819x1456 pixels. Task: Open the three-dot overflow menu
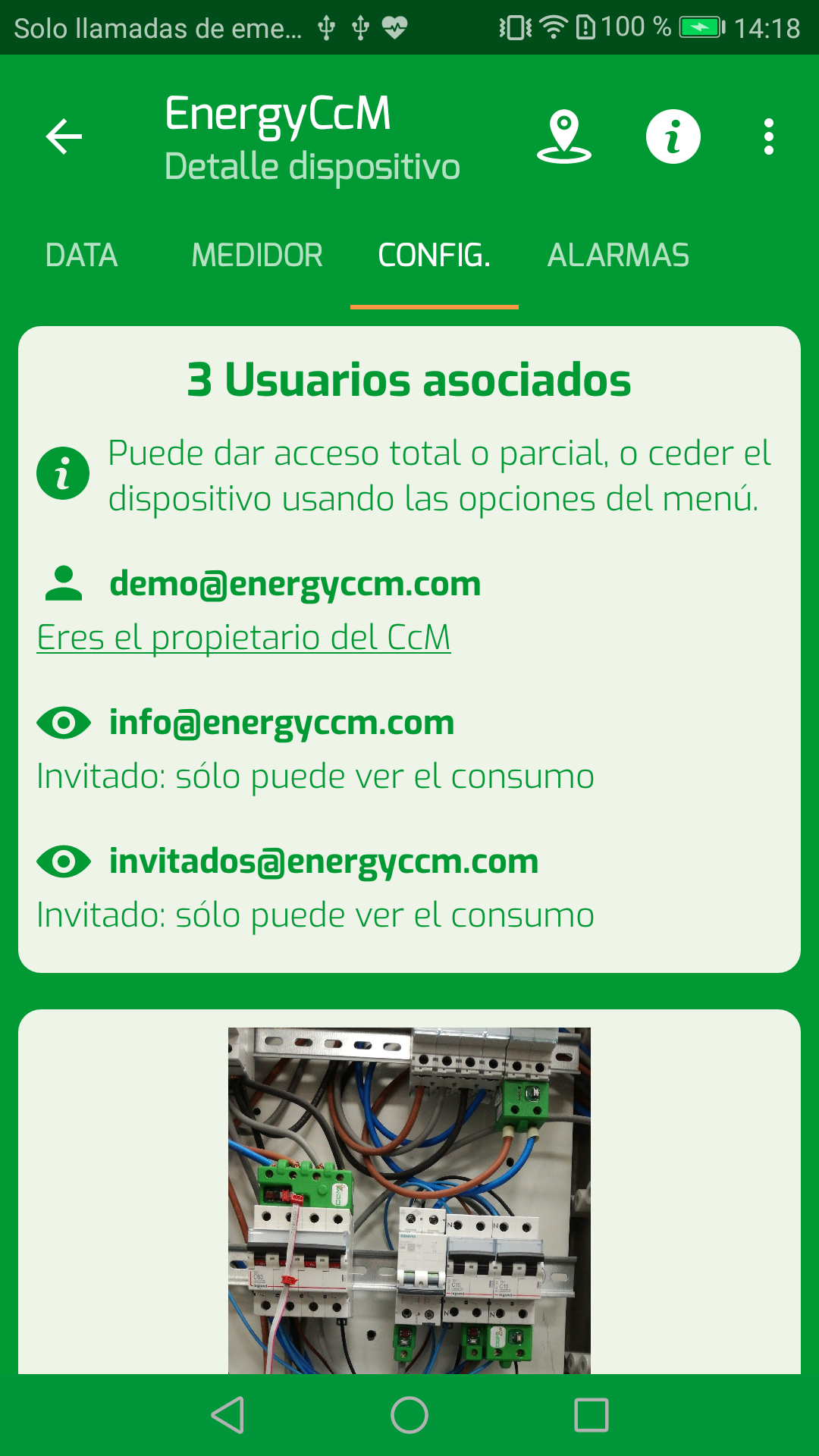coord(768,137)
